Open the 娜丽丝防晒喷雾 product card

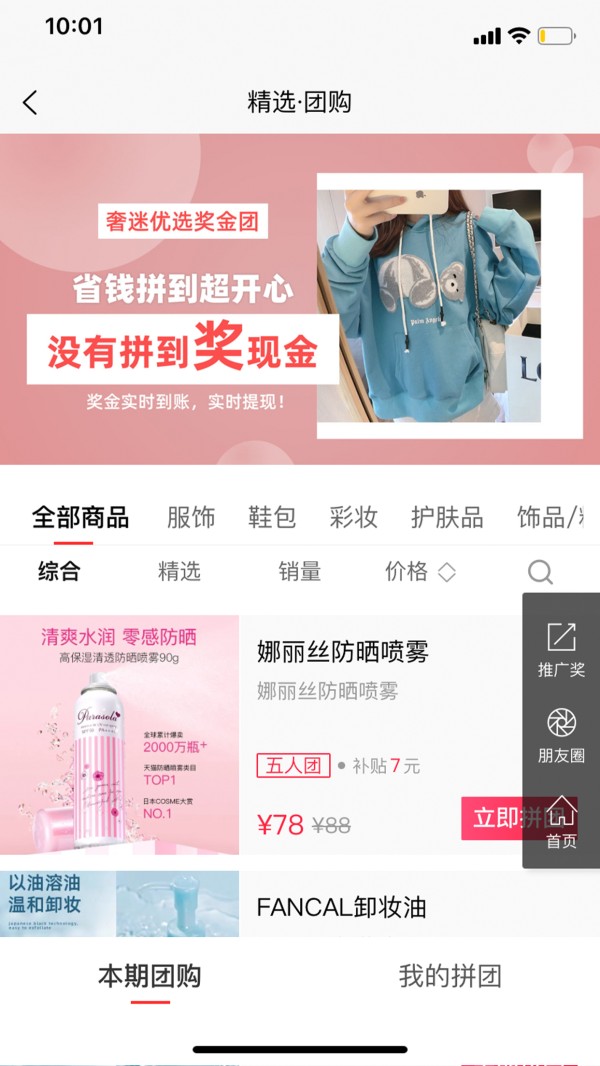click(340, 690)
